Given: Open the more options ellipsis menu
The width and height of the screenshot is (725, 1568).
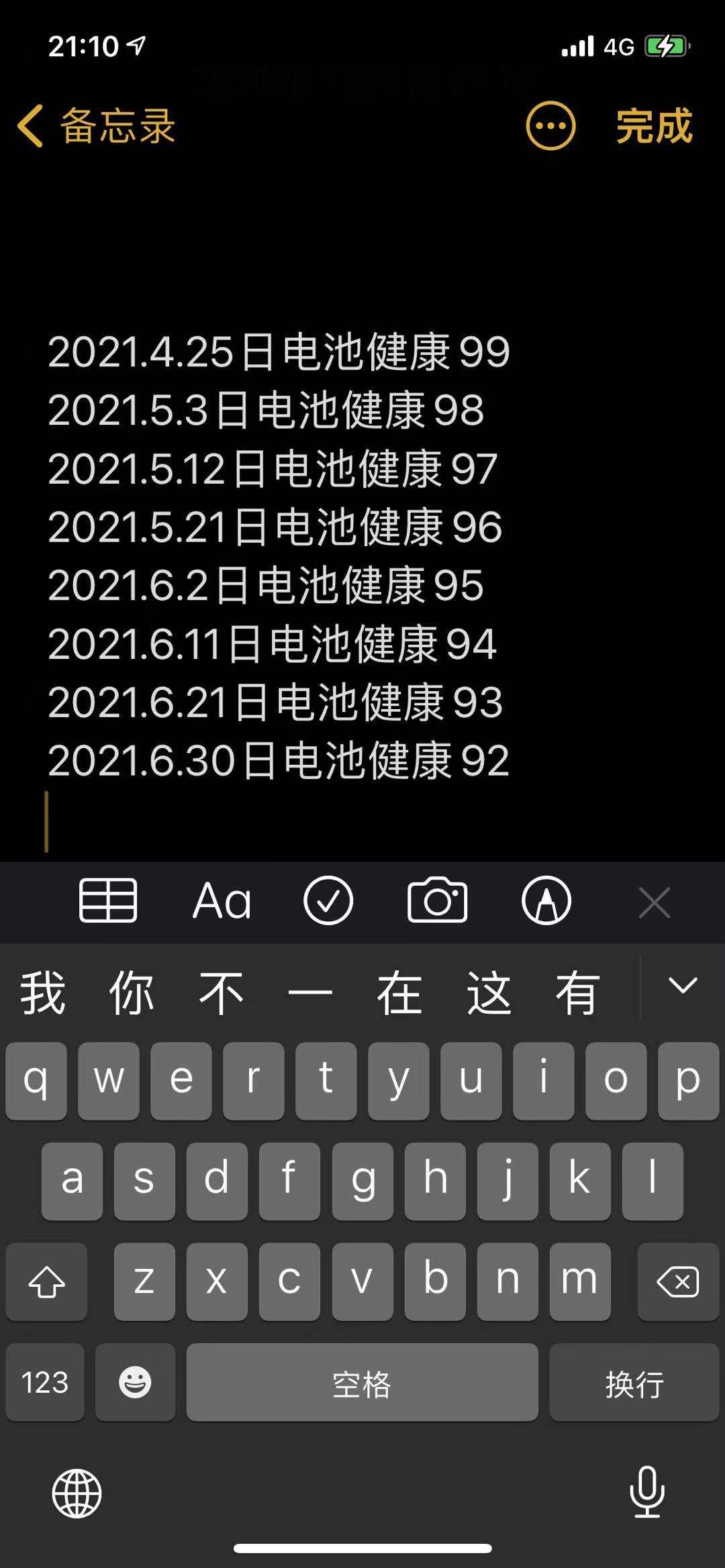Looking at the screenshot, I should (x=550, y=126).
